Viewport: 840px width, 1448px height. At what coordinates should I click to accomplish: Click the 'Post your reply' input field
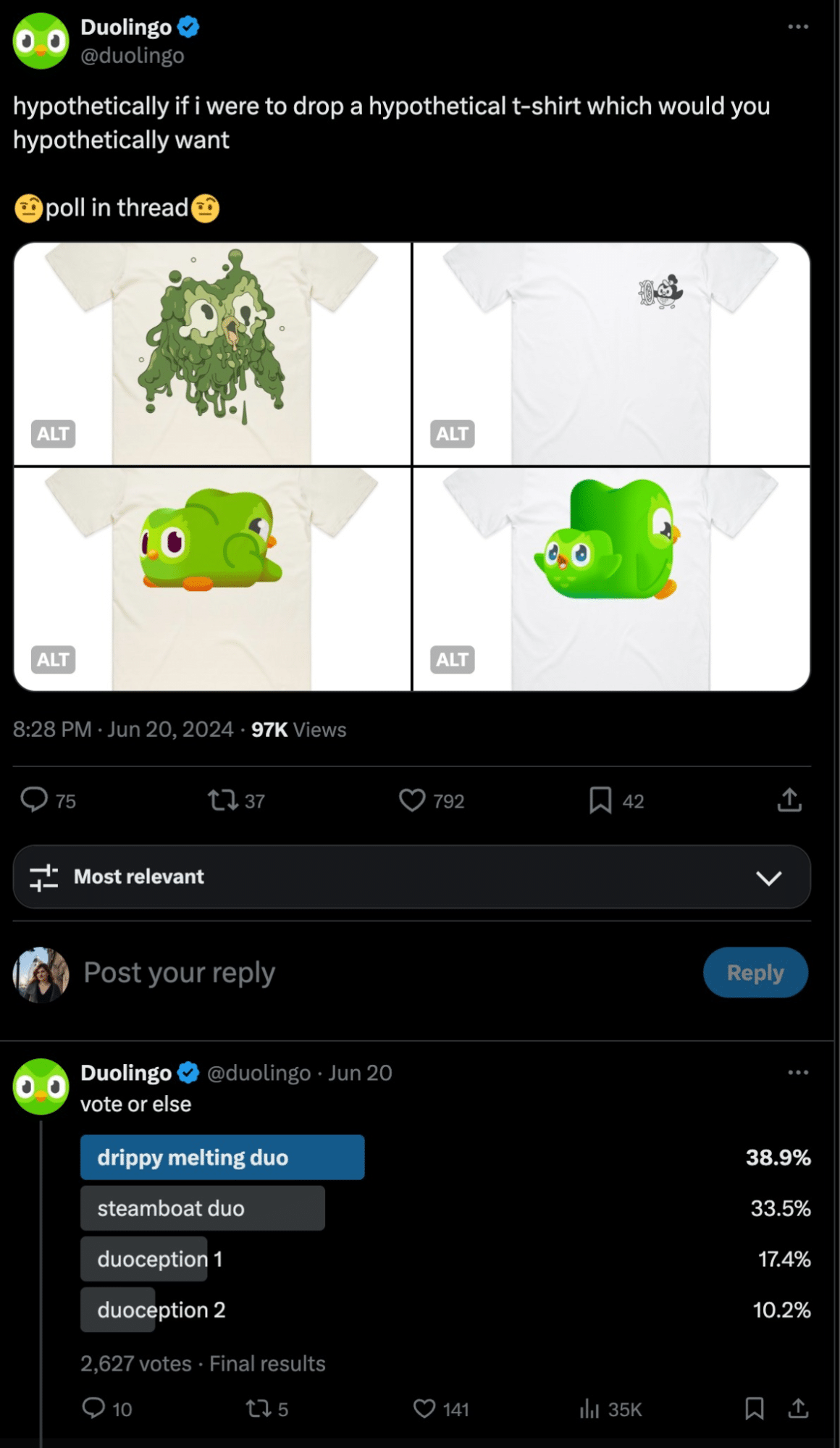[x=178, y=972]
